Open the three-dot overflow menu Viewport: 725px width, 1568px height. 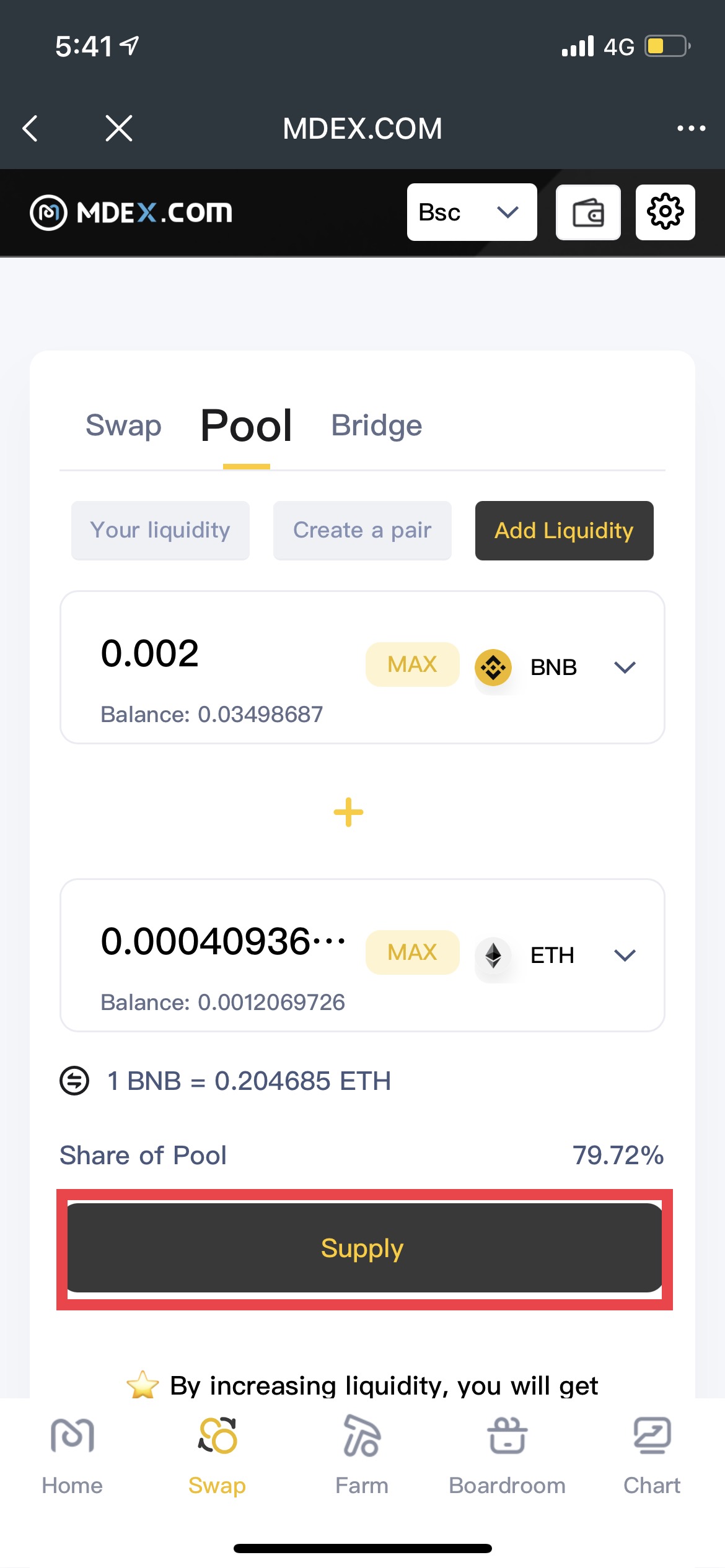pos(691,128)
